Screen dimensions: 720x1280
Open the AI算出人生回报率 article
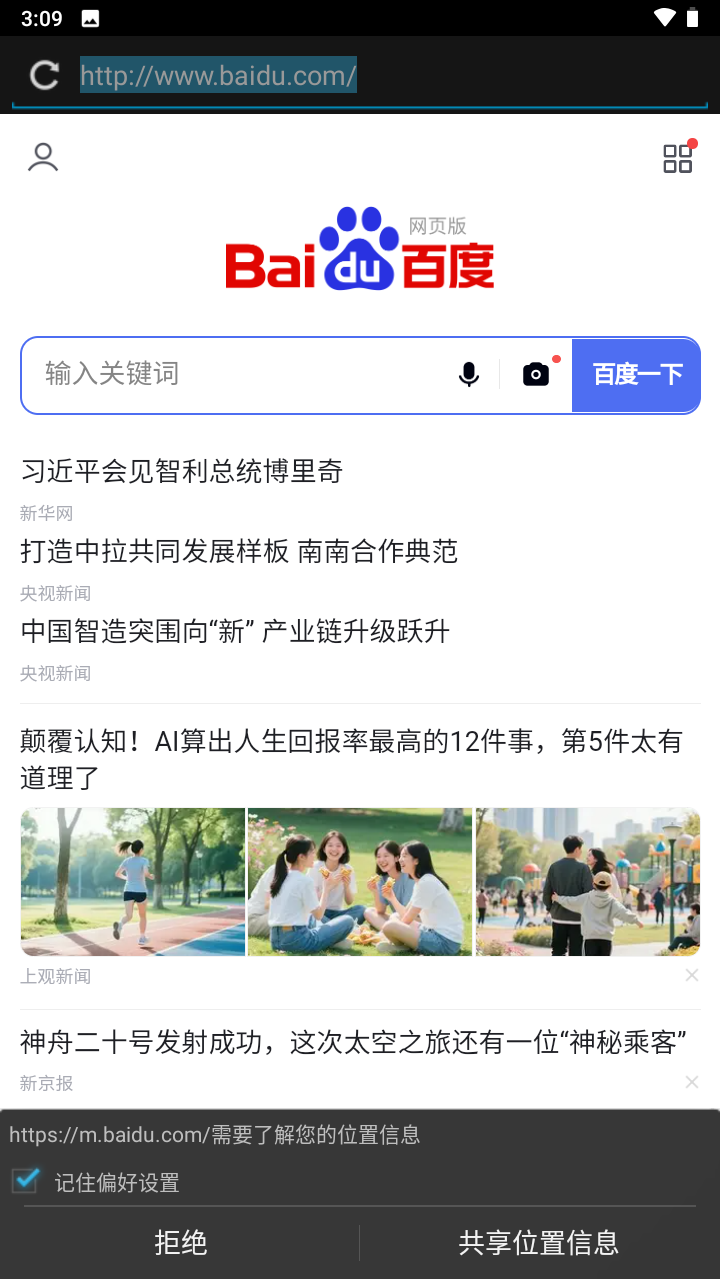click(350, 758)
